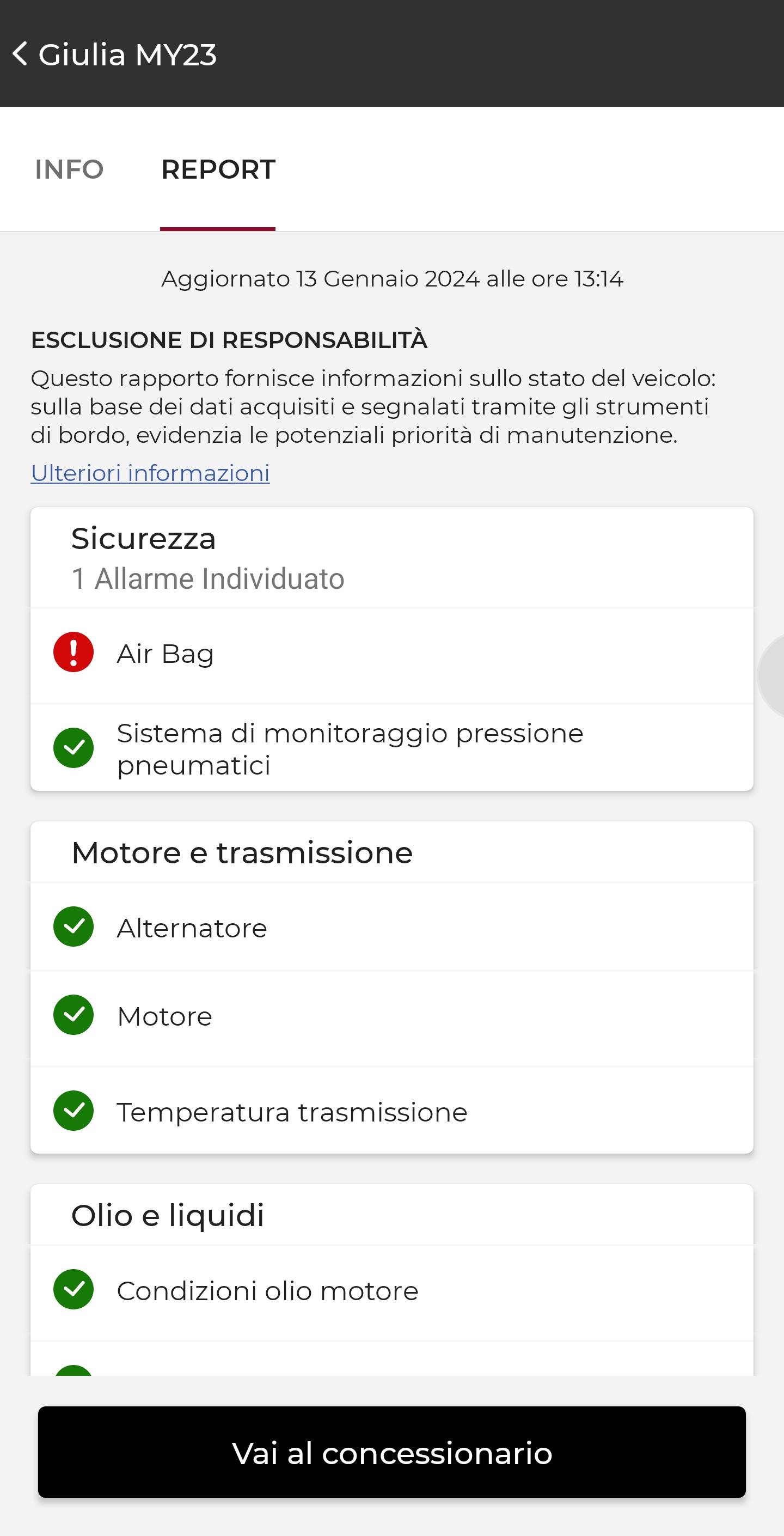Go back from Giulia MY23
Viewport: 784px width, 1536px height.
coord(20,54)
